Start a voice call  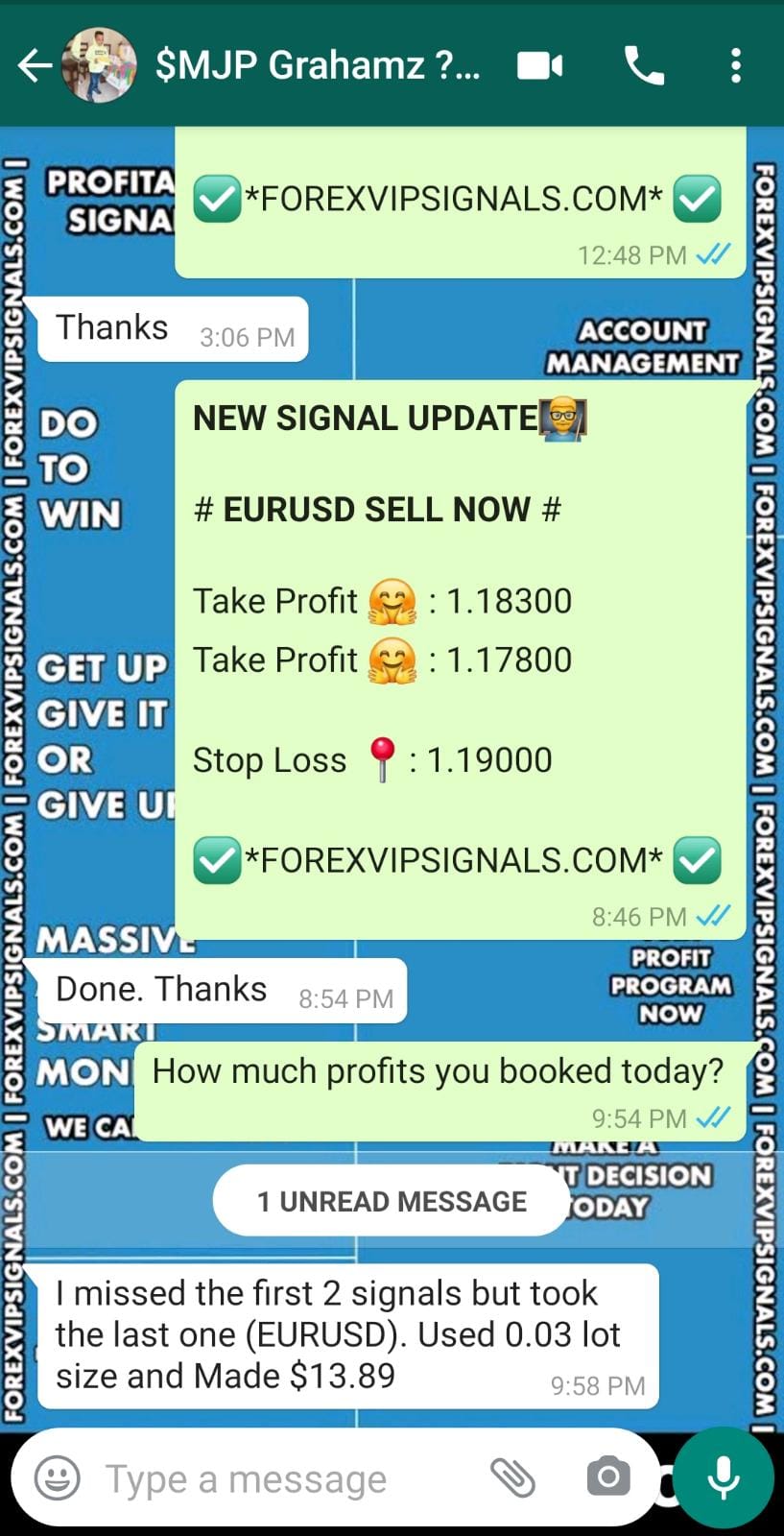pyautogui.click(x=644, y=66)
